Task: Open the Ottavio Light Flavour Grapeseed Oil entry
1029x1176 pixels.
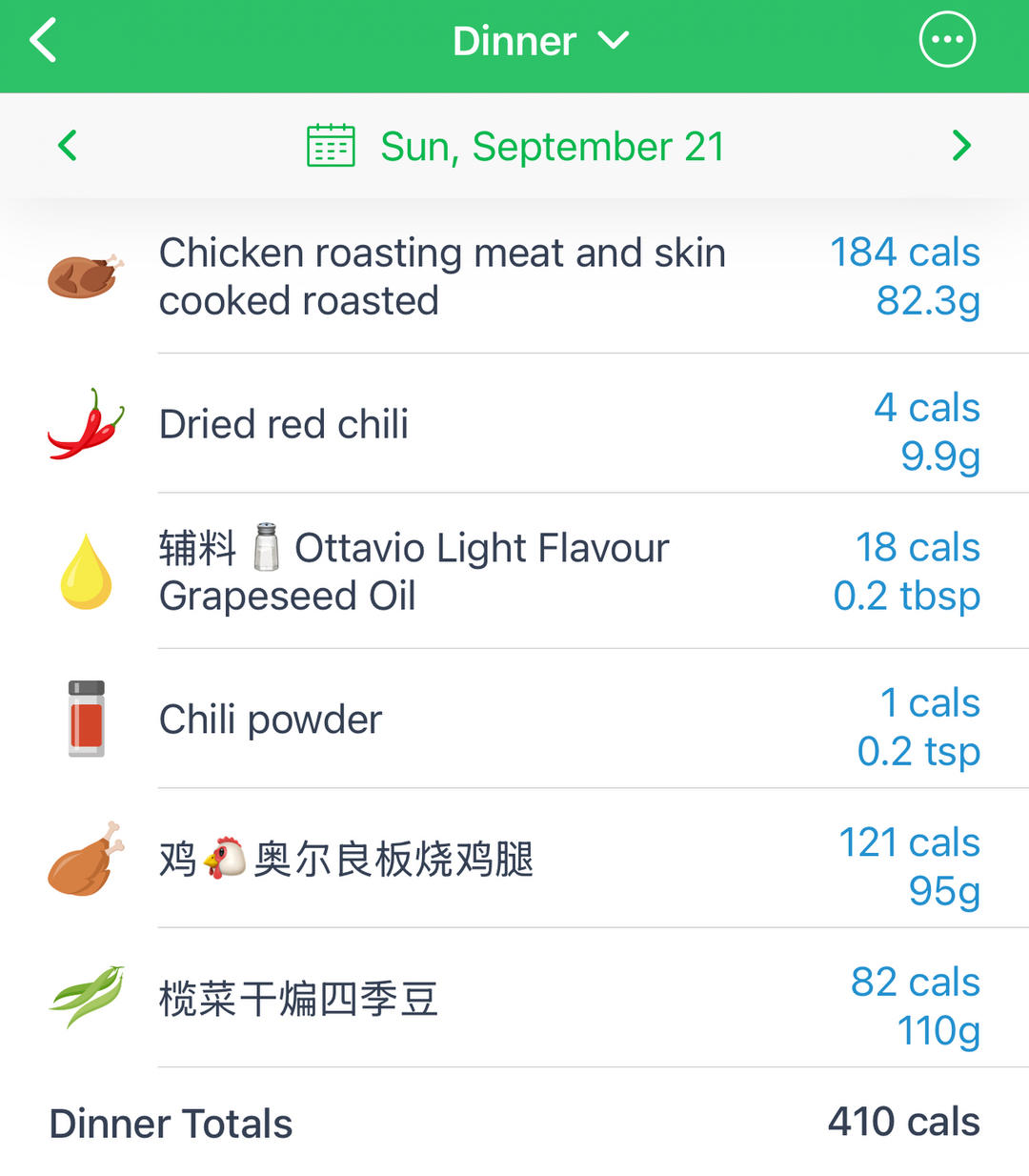Action: point(514,572)
